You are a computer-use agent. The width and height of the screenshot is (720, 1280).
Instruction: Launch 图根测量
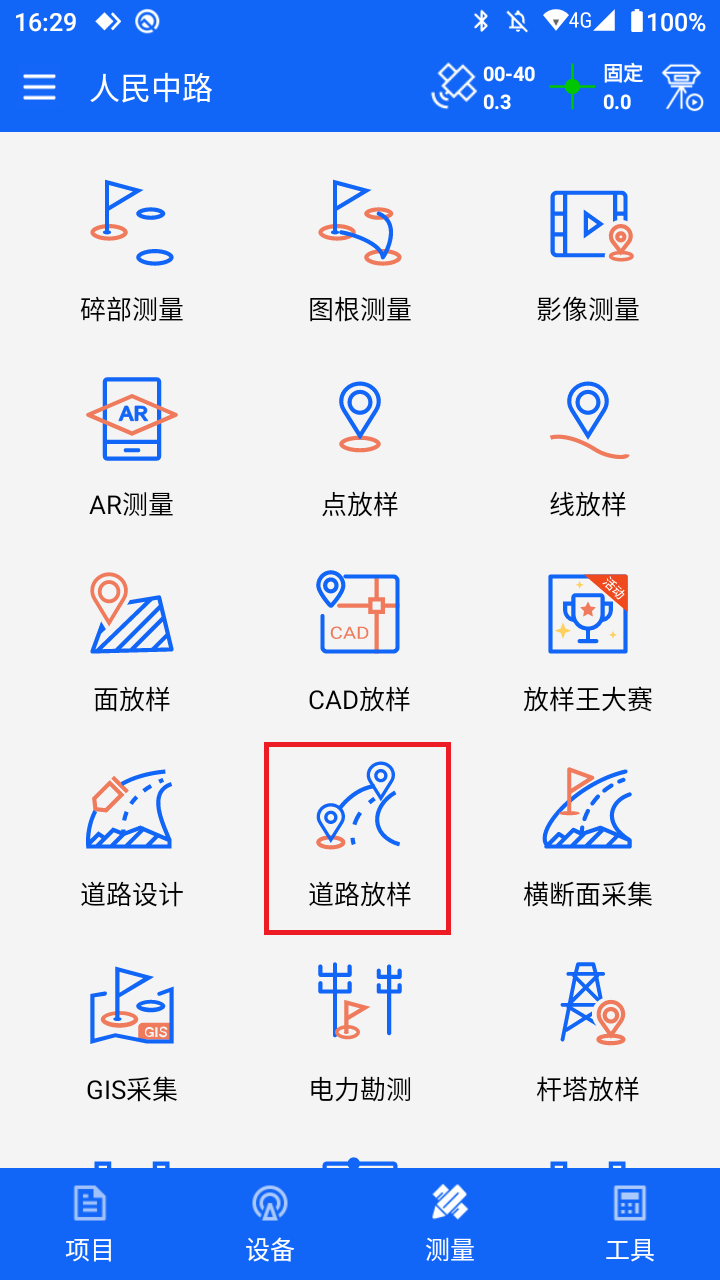click(360, 250)
